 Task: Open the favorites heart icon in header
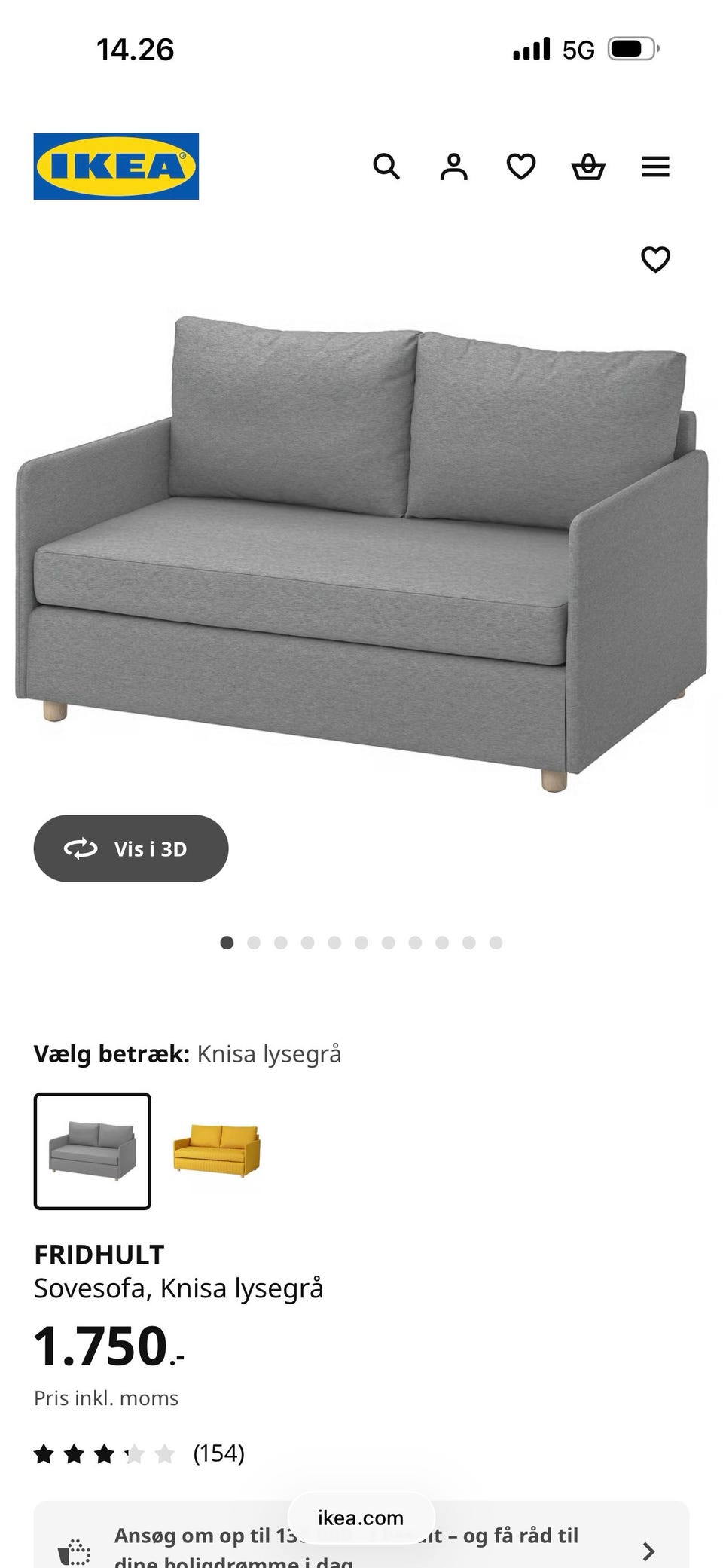(x=520, y=167)
